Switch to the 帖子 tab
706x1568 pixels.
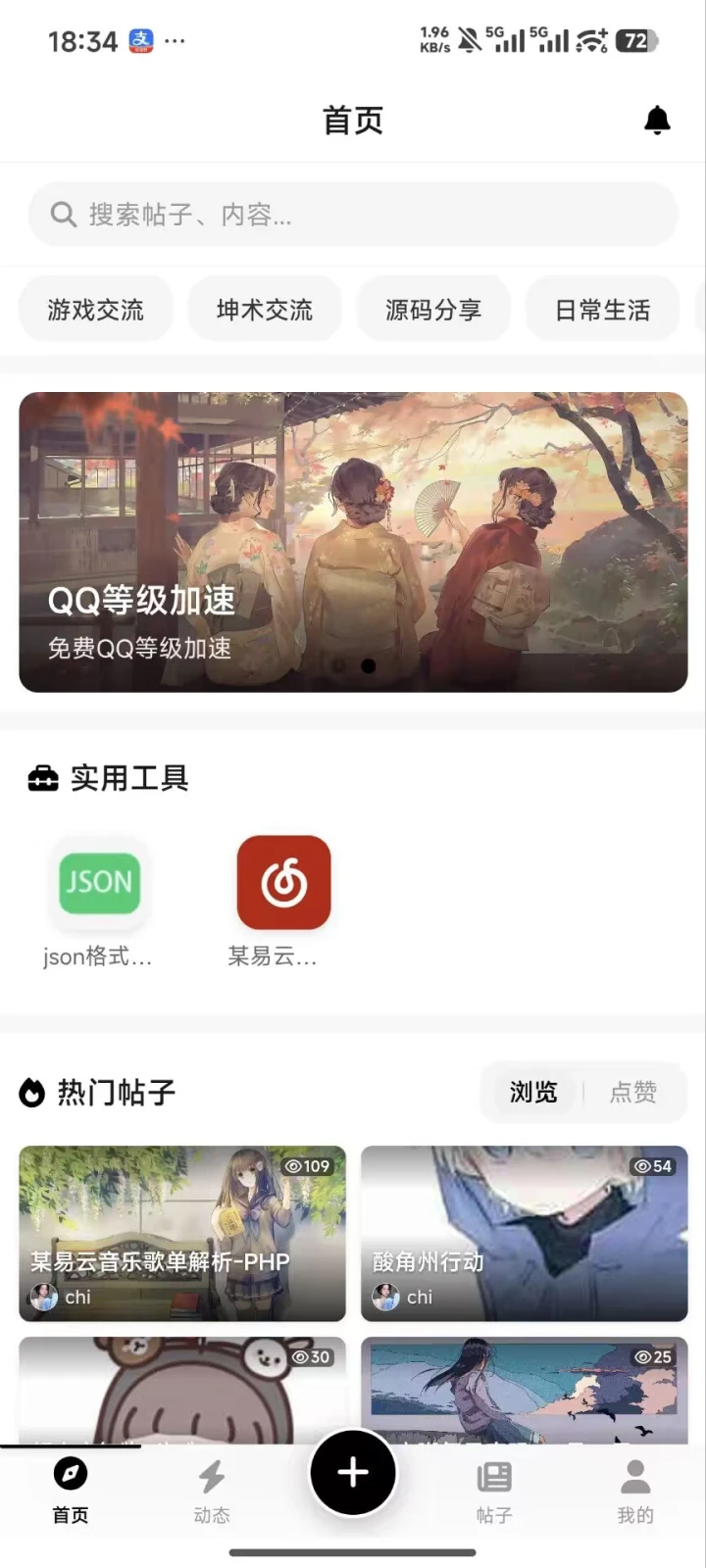click(x=494, y=1491)
